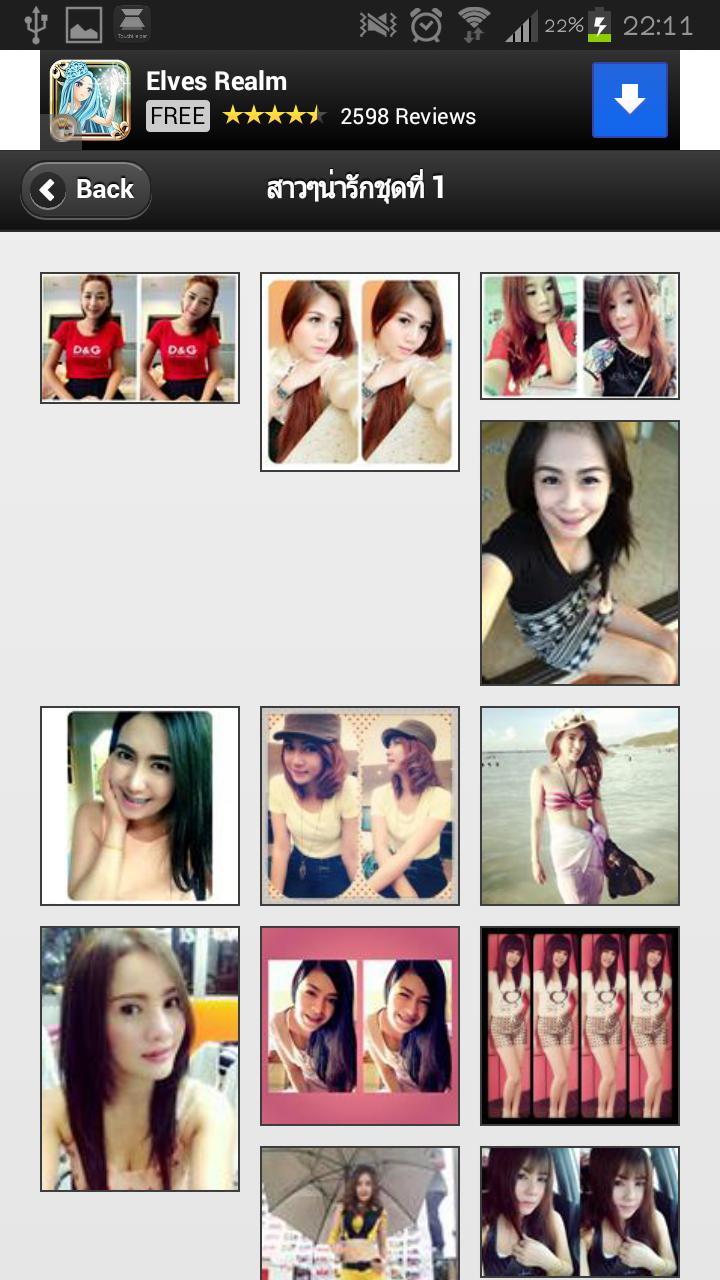View the photo with the umbrella
This screenshot has height=1280, width=720.
coord(360,1212)
